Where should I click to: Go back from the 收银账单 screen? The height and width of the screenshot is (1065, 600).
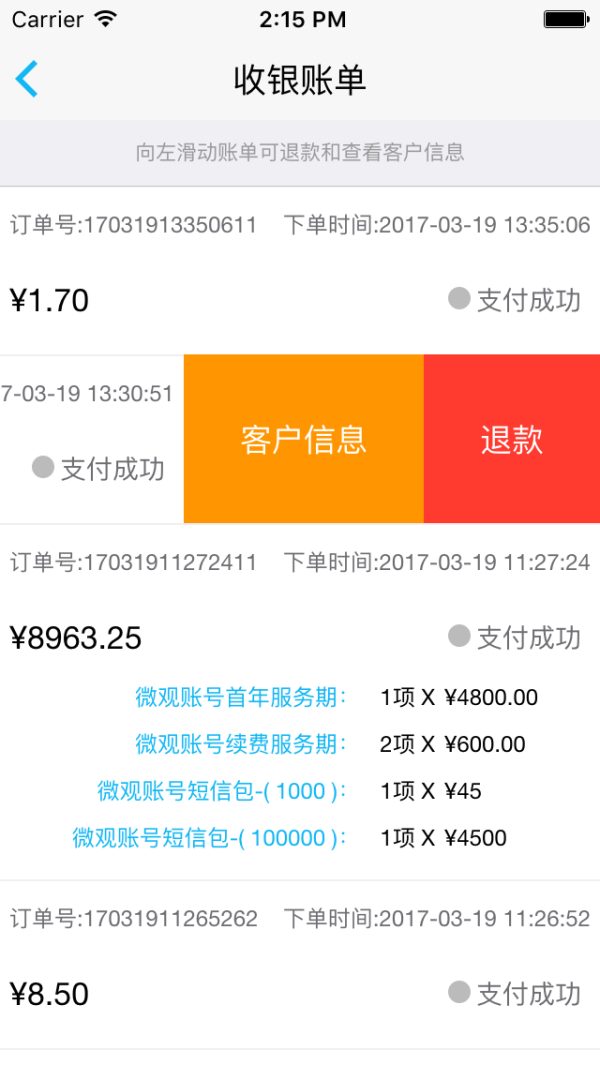[27, 79]
